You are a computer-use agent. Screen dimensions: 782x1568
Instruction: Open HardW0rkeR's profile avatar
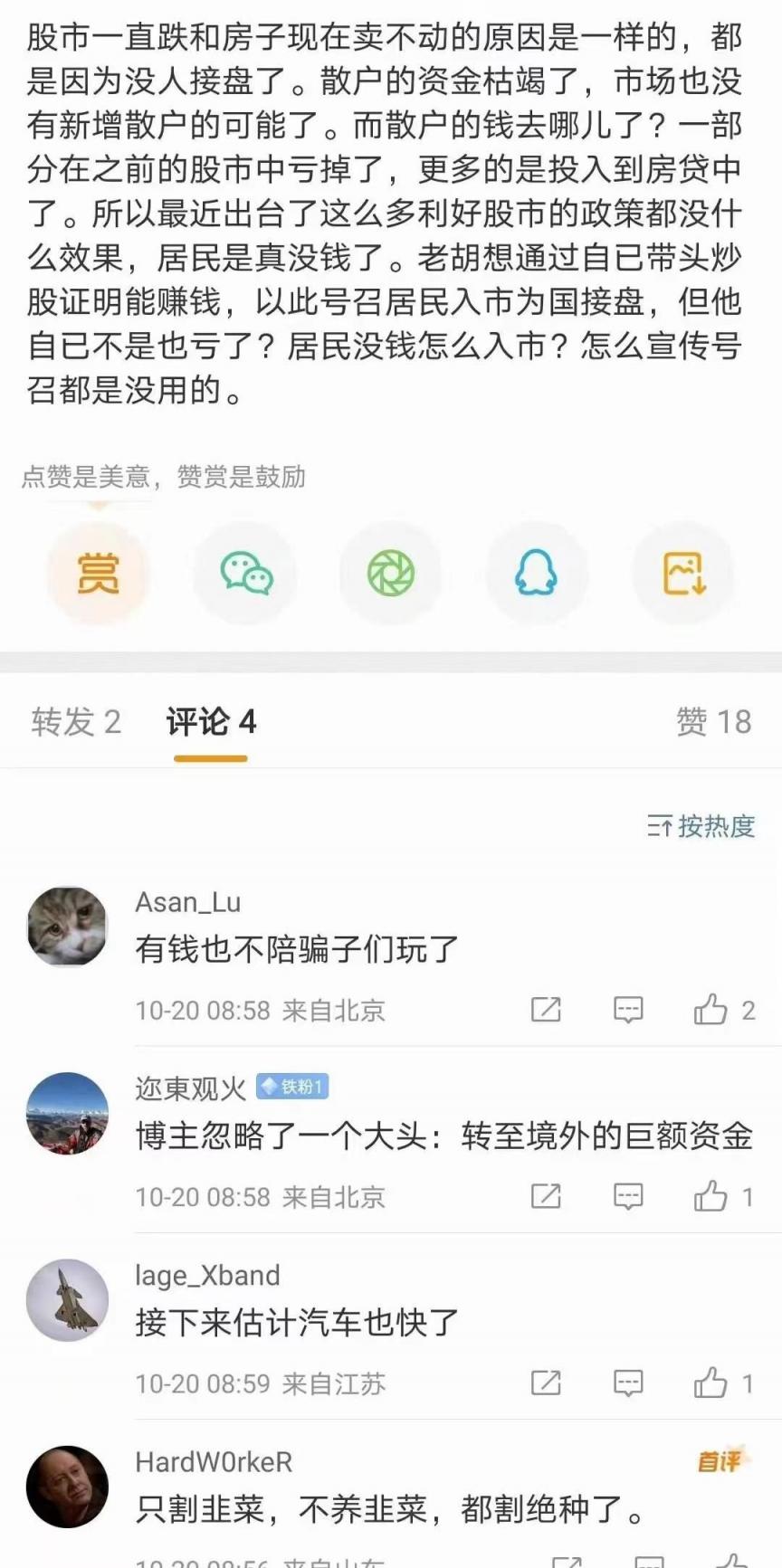click(67, 1487)
